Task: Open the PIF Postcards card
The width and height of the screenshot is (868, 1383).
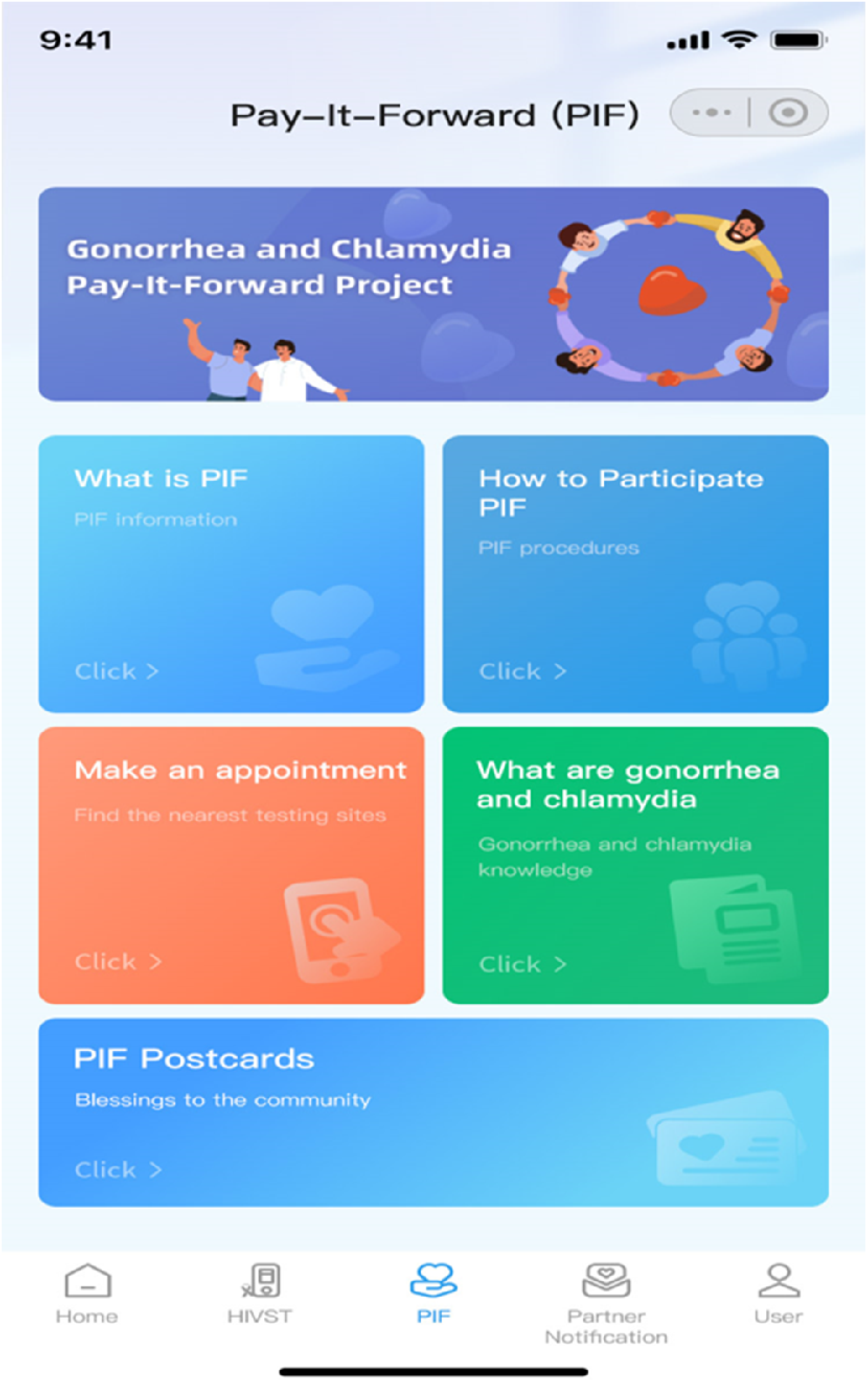Action: (433, 1112)
